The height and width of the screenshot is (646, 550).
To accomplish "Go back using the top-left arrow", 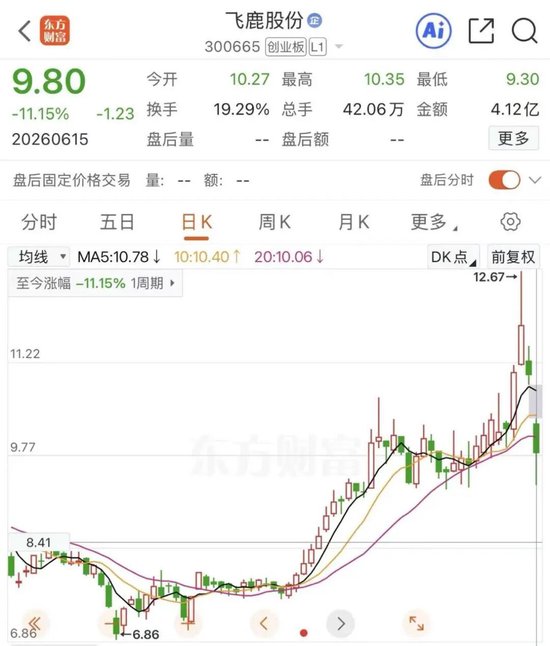I will pos(25,31).
